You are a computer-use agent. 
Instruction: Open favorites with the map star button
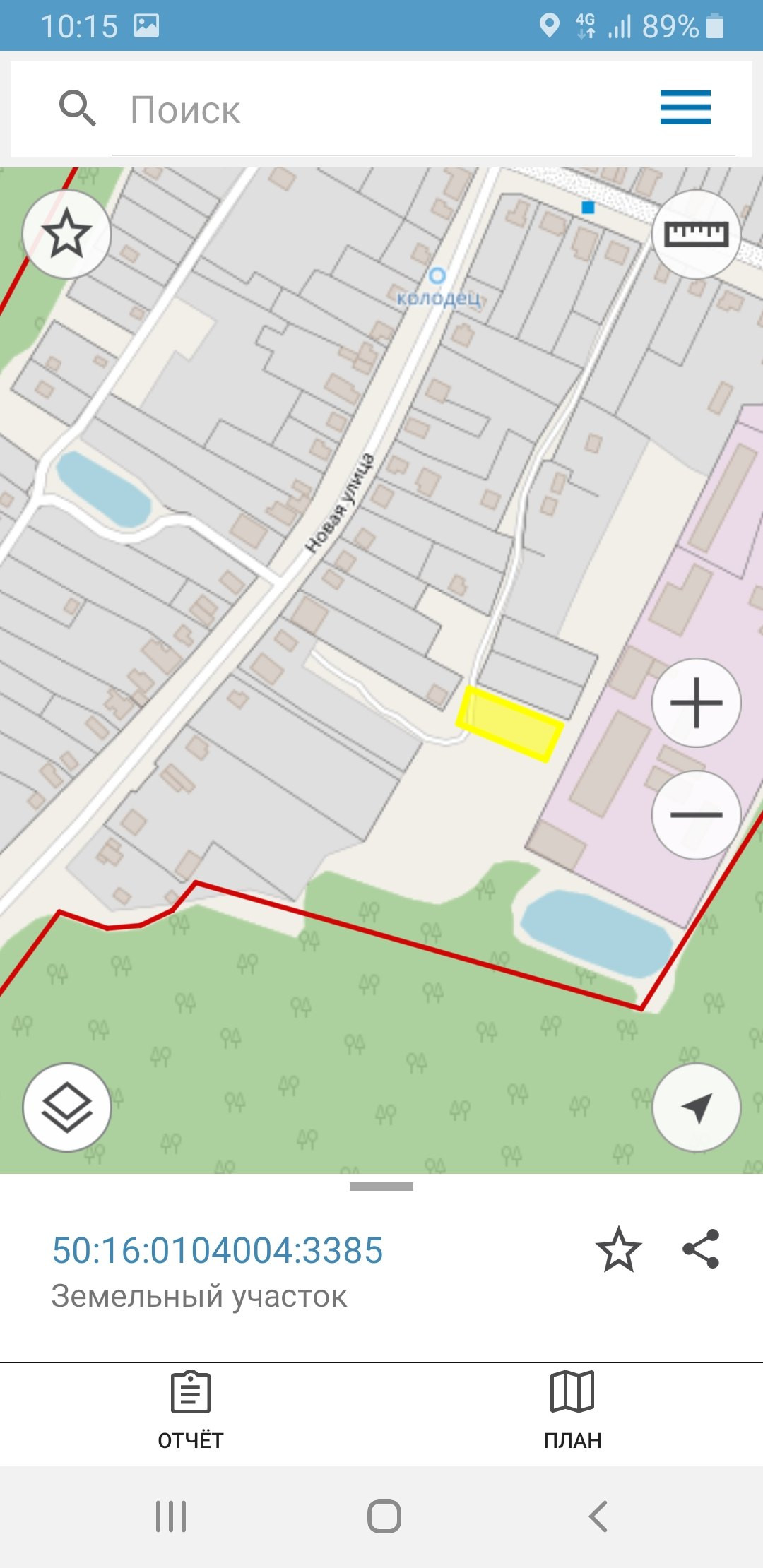pos(67,234)
